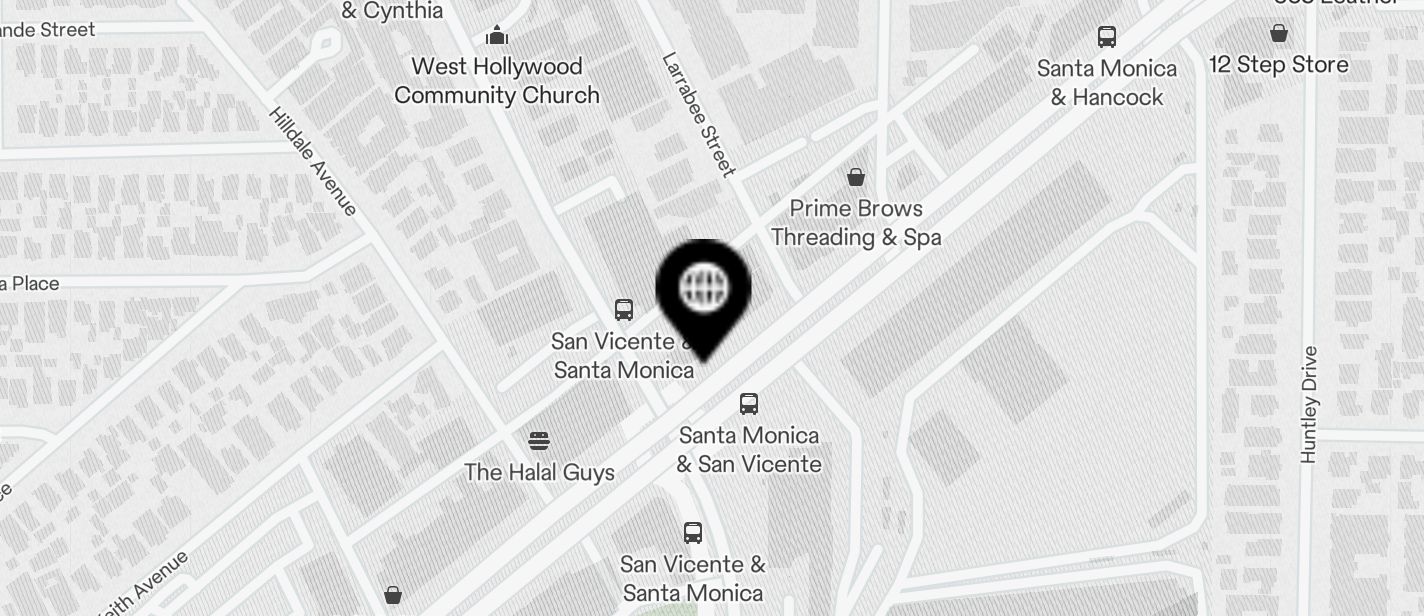Tap Santa Monica & Hancock bus stop
This screenshot has width=1424, height=616.
click(x=1107, y=38)
